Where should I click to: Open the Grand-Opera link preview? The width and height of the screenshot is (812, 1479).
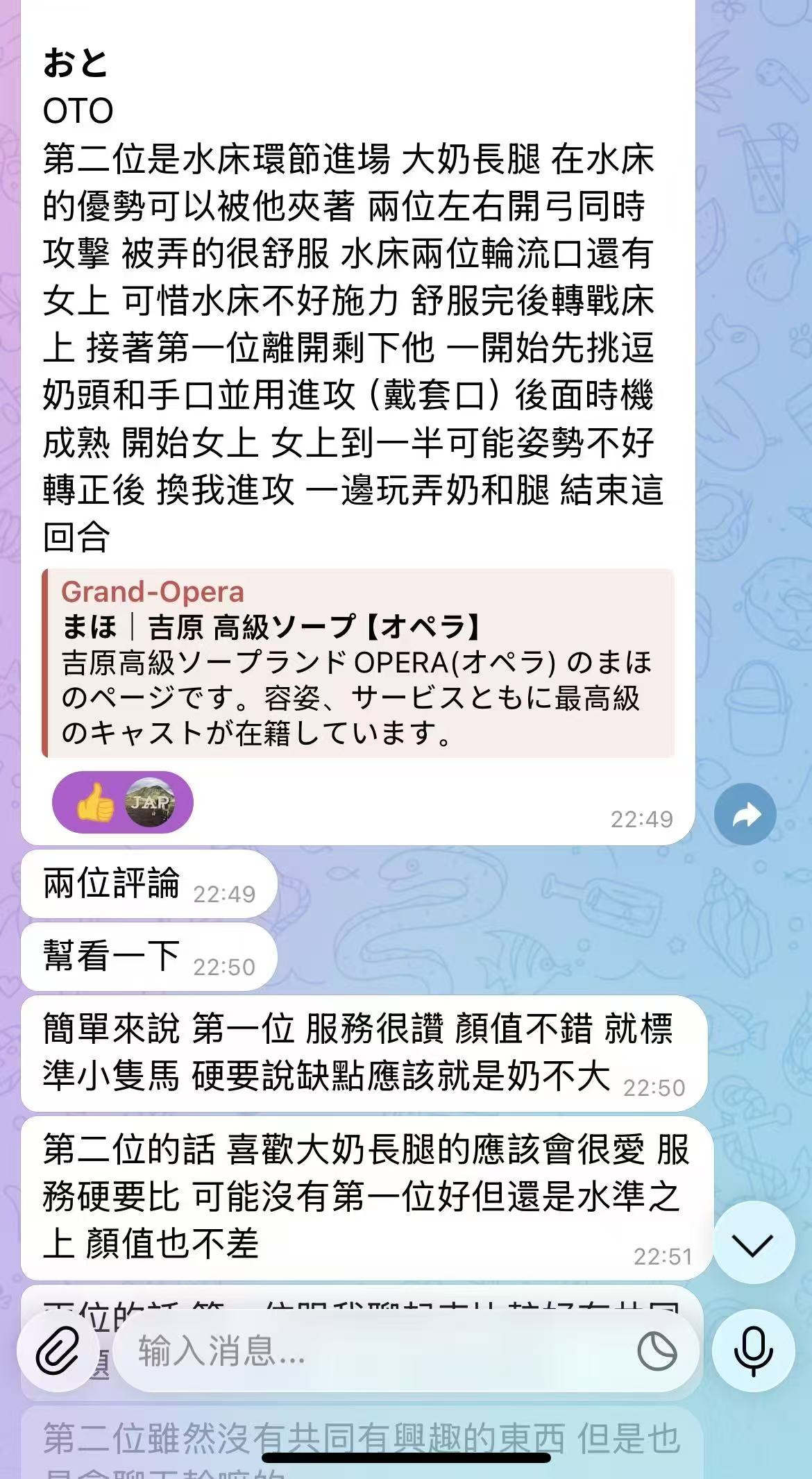(x=357, y=663)
